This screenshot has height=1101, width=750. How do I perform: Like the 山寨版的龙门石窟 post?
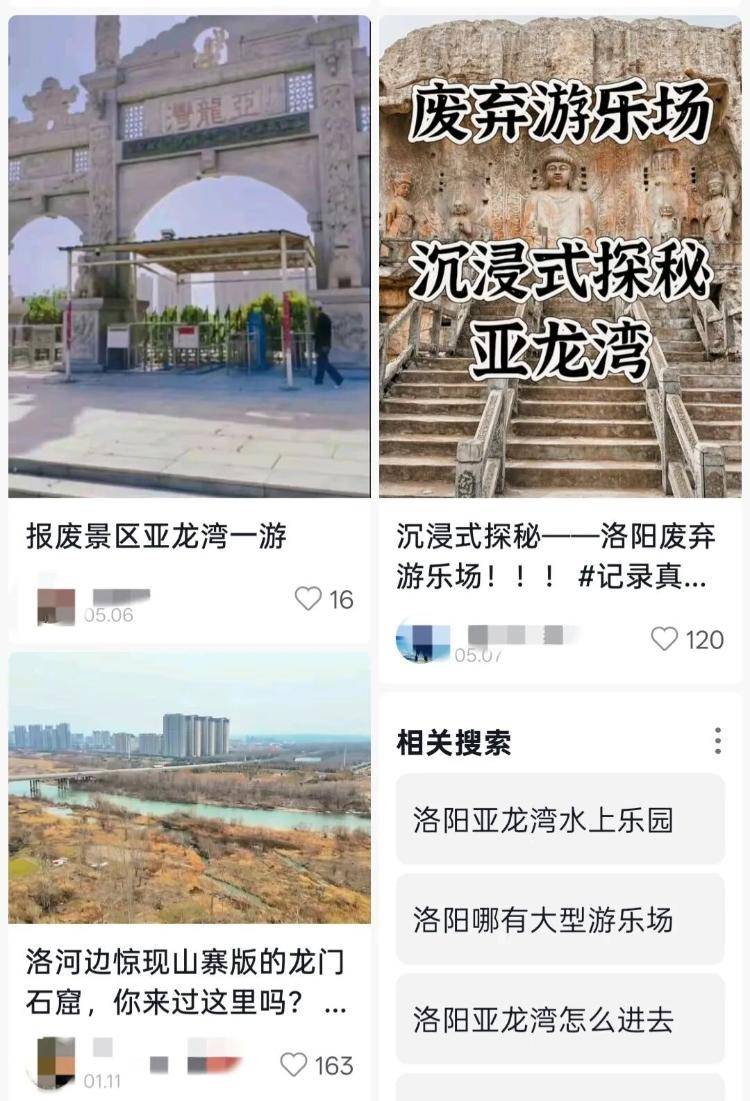pyautogui.click(x=294, y=1065)
